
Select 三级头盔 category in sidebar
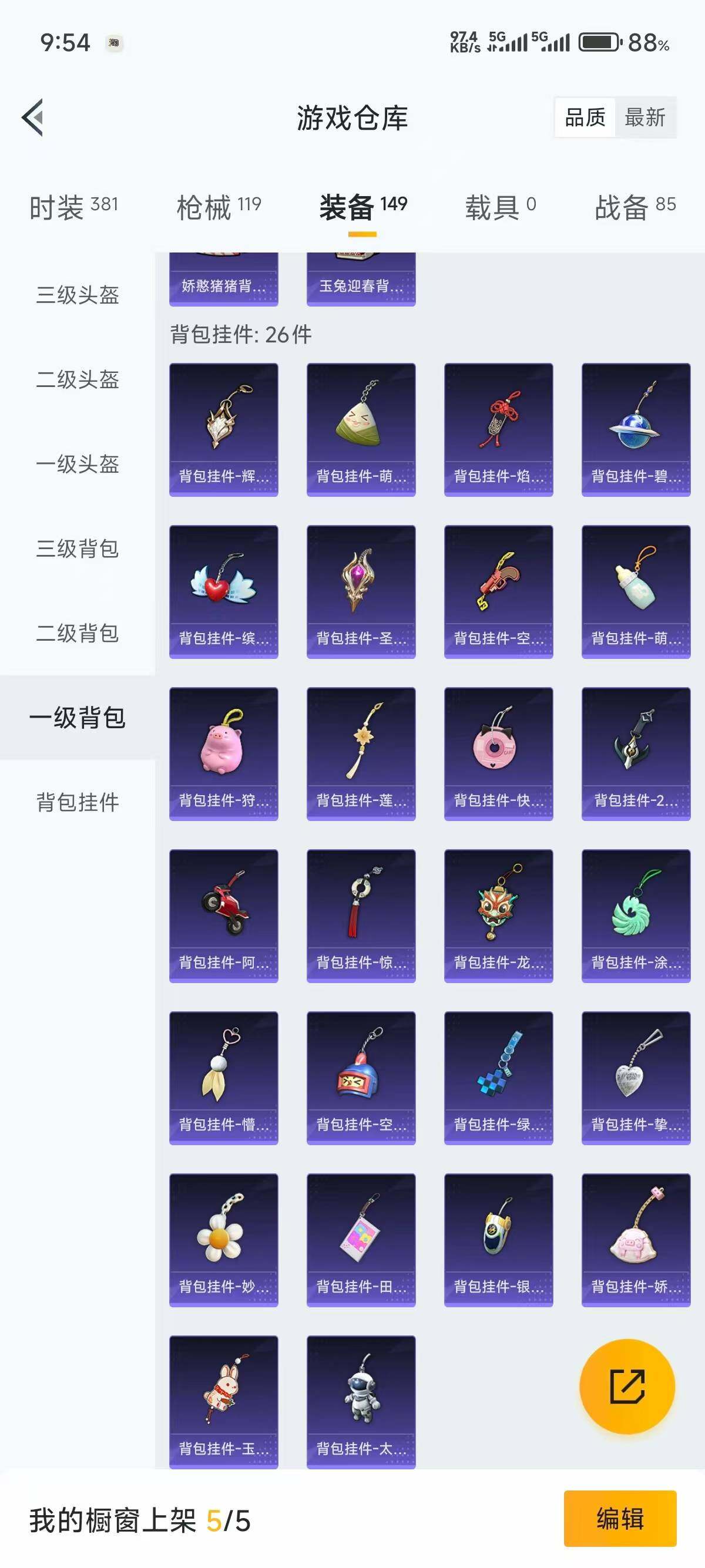click(x=76, y=297)
